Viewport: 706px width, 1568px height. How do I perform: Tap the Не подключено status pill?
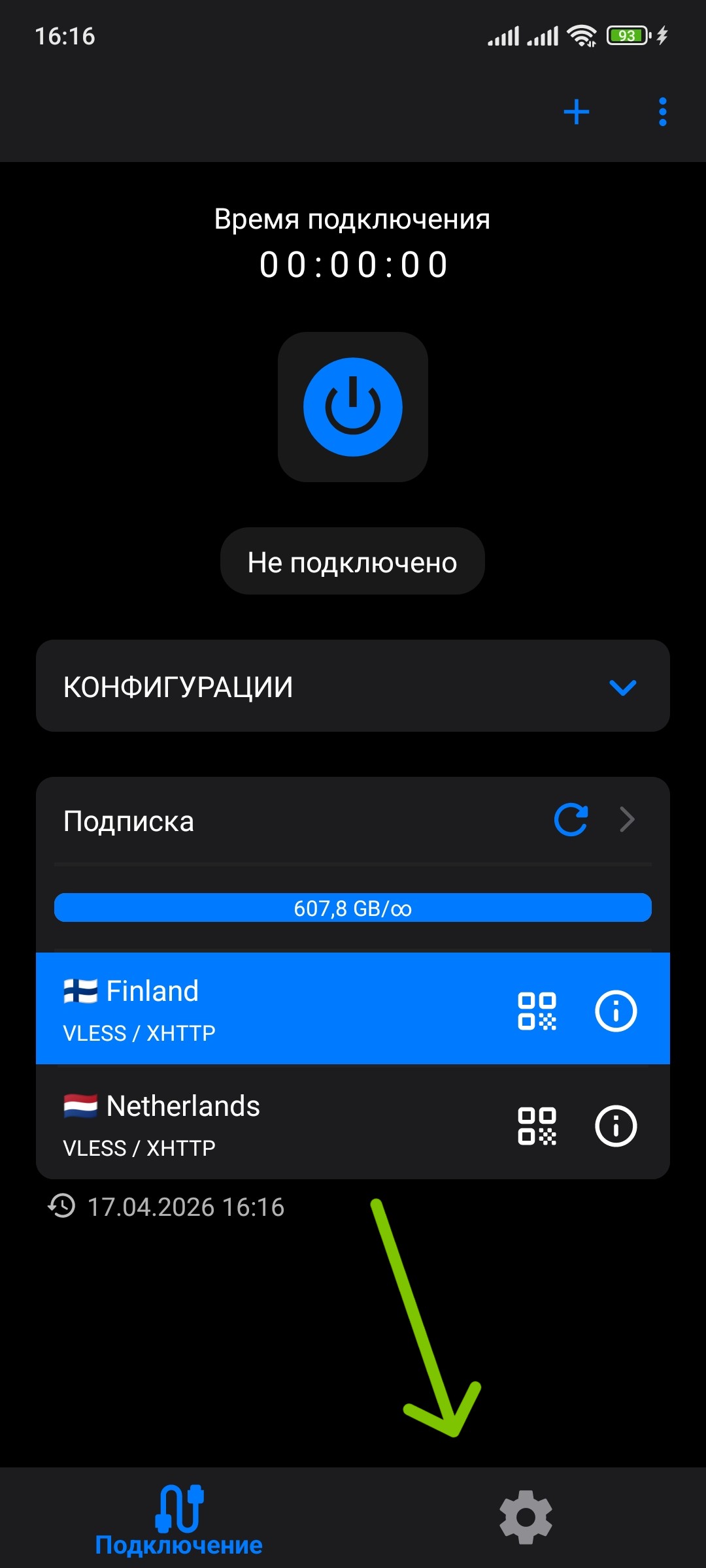[353, 561]
